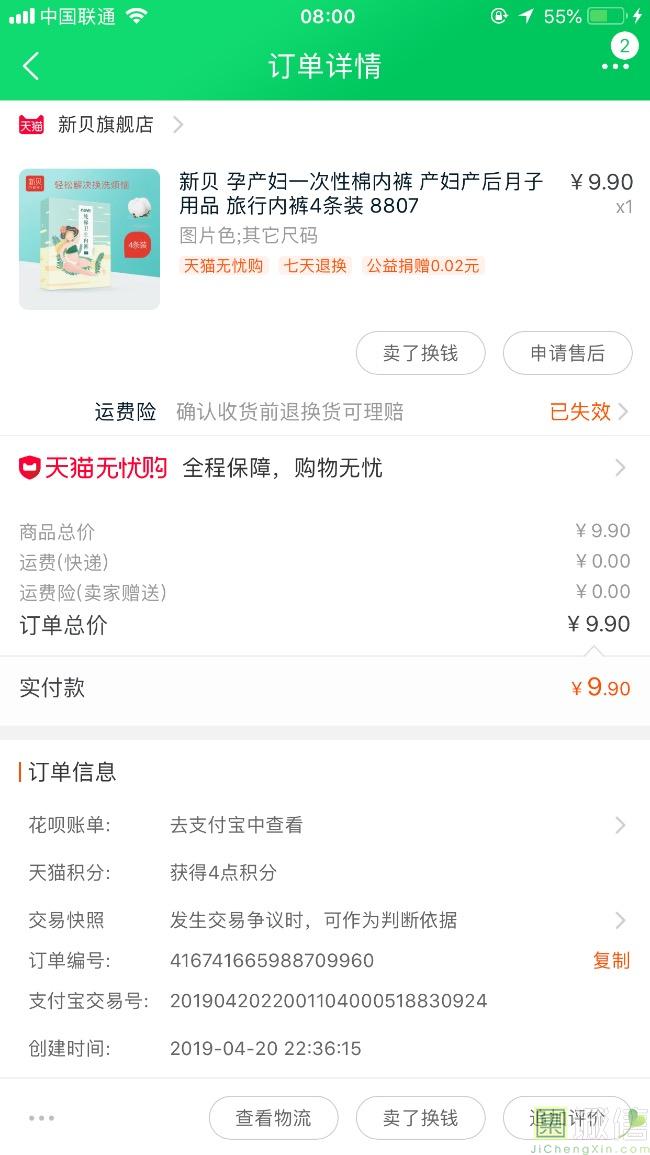This screenshot has width=650, height=1155.
Task: Apply for after-sales with 申请售后
Action: [x=567, y=353]
